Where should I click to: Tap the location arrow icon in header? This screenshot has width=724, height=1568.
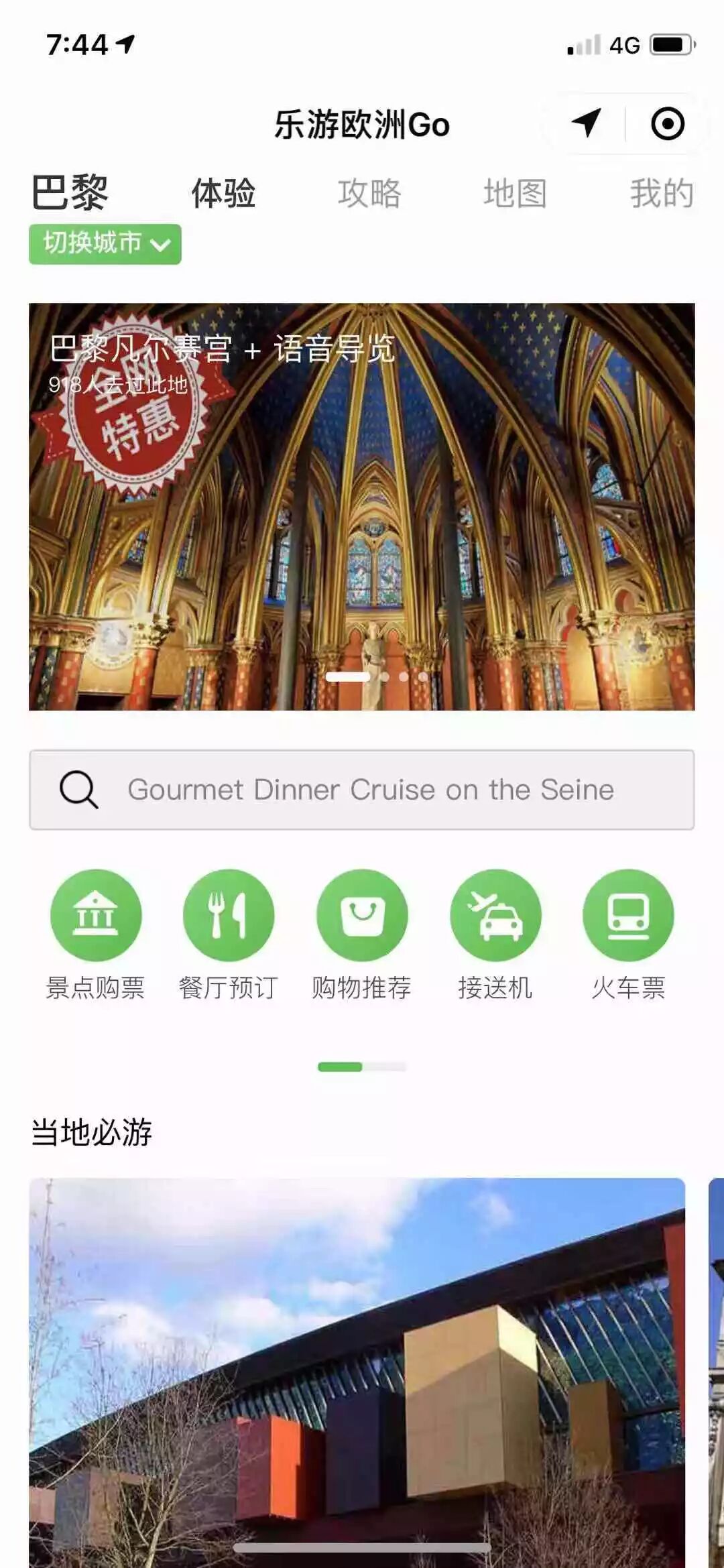[x=586, y=123]
